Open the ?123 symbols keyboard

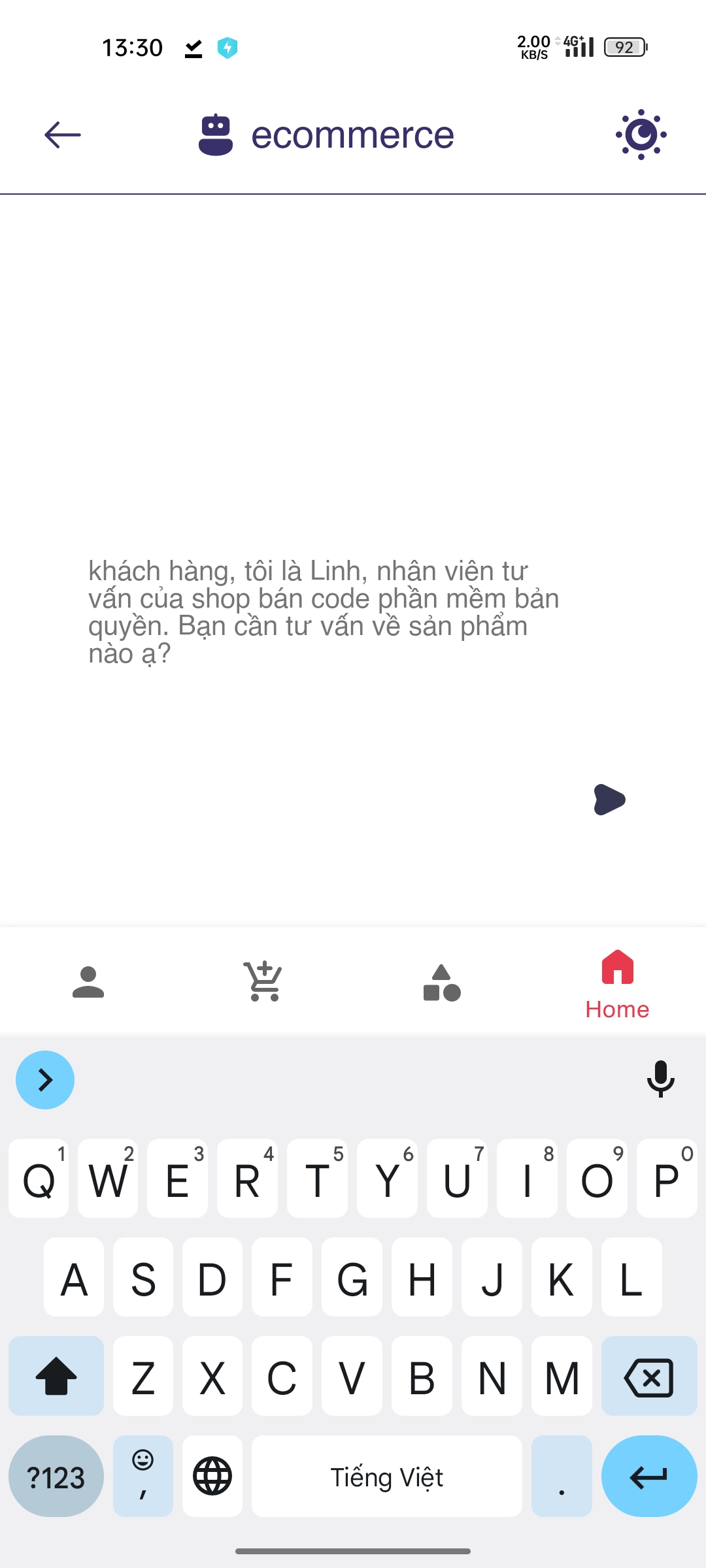pyautogui.click(x=56, y=1477)
